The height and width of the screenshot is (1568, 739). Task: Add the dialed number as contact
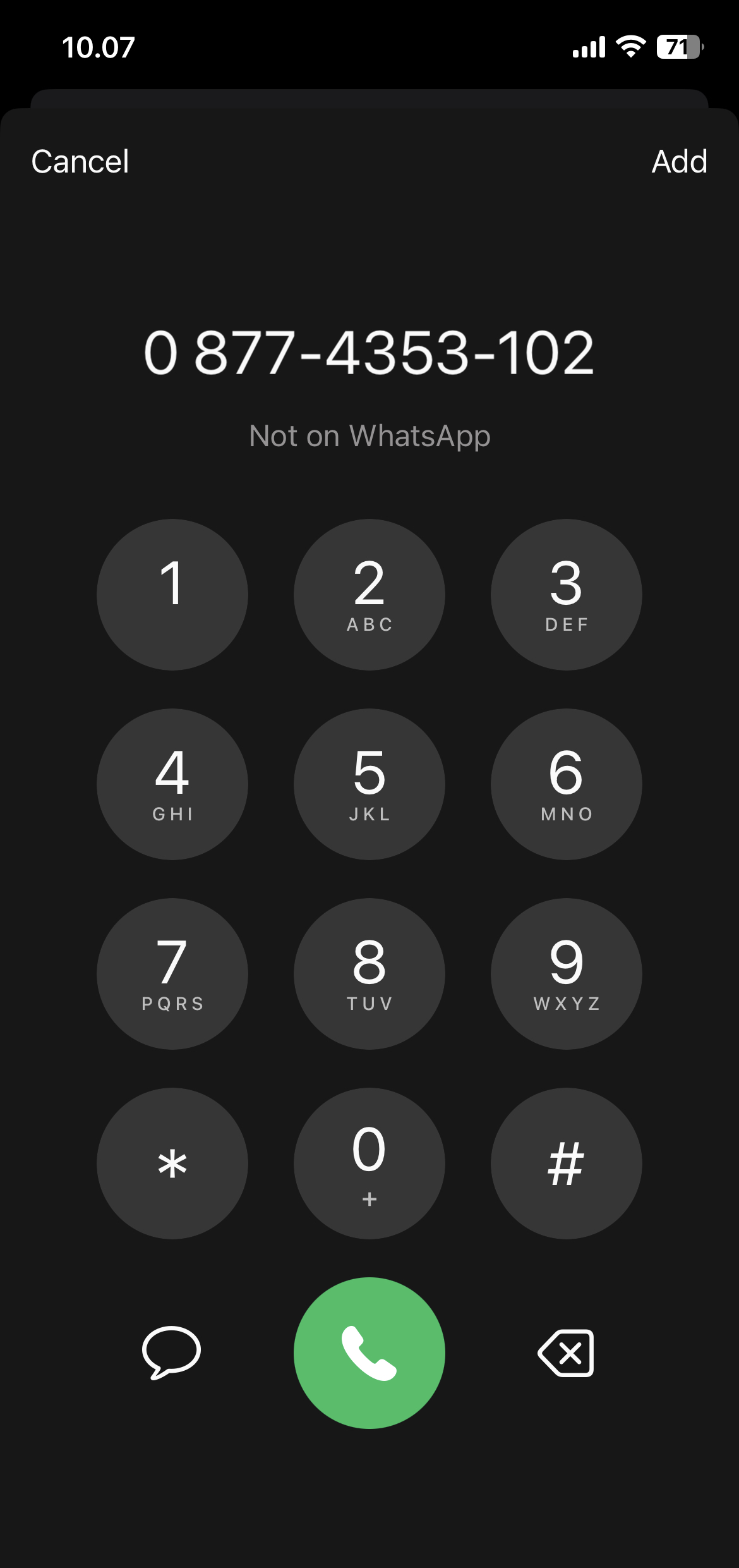point(679,161)
